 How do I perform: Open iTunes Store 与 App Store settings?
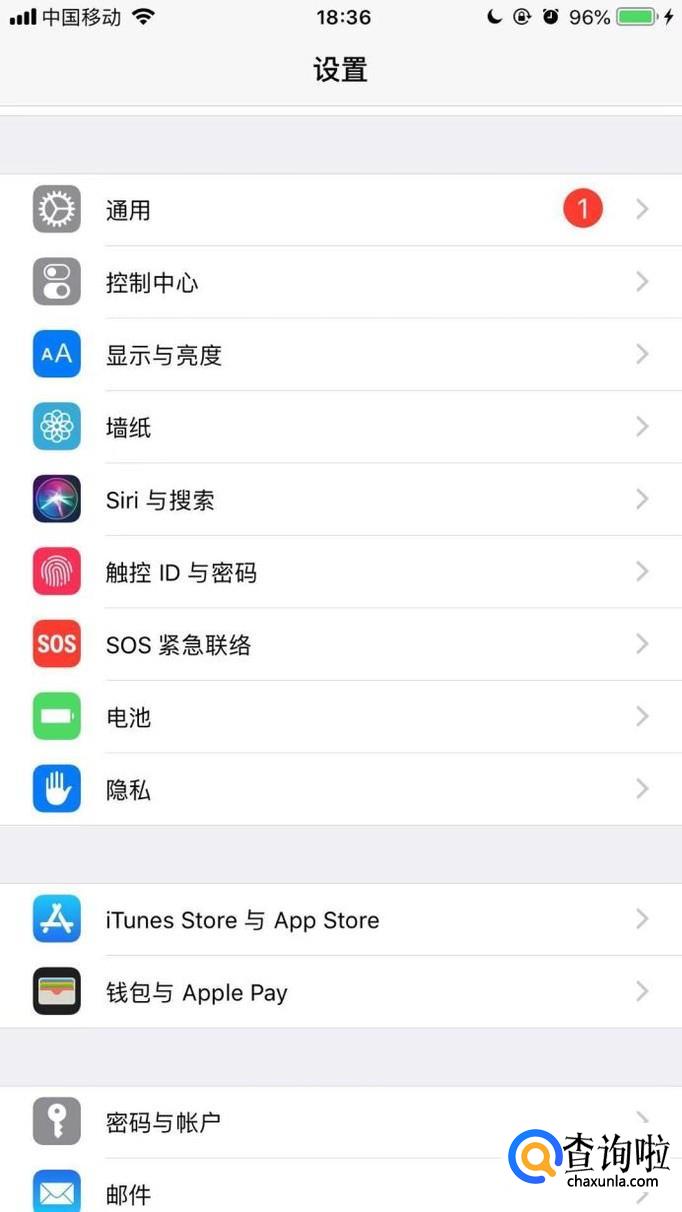[340, 920]
